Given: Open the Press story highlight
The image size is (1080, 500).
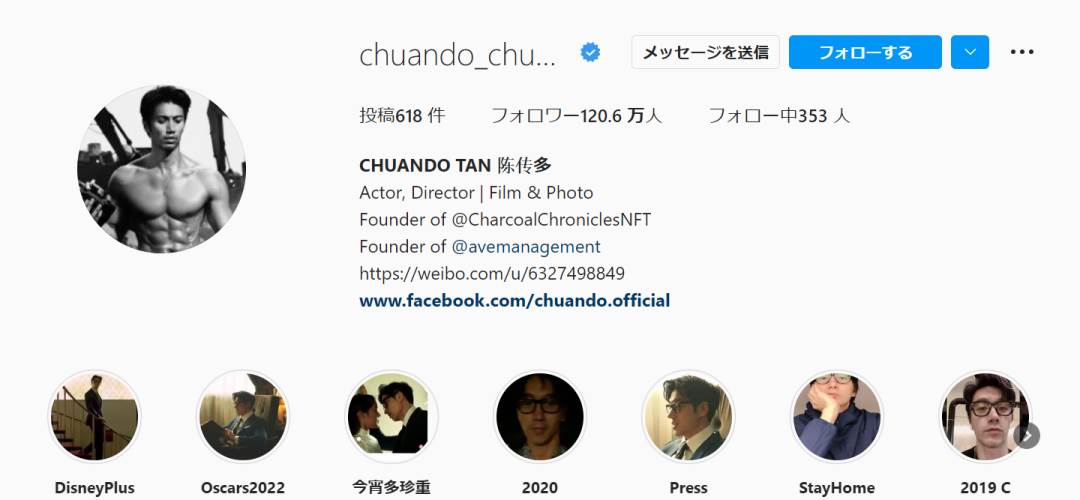Looking at the screenshot, I should [688, 416].
